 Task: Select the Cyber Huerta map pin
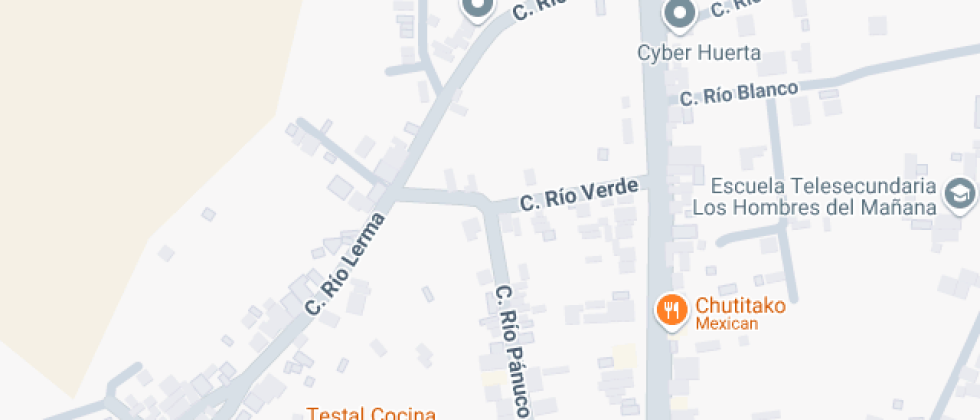[x=680, y=14]
